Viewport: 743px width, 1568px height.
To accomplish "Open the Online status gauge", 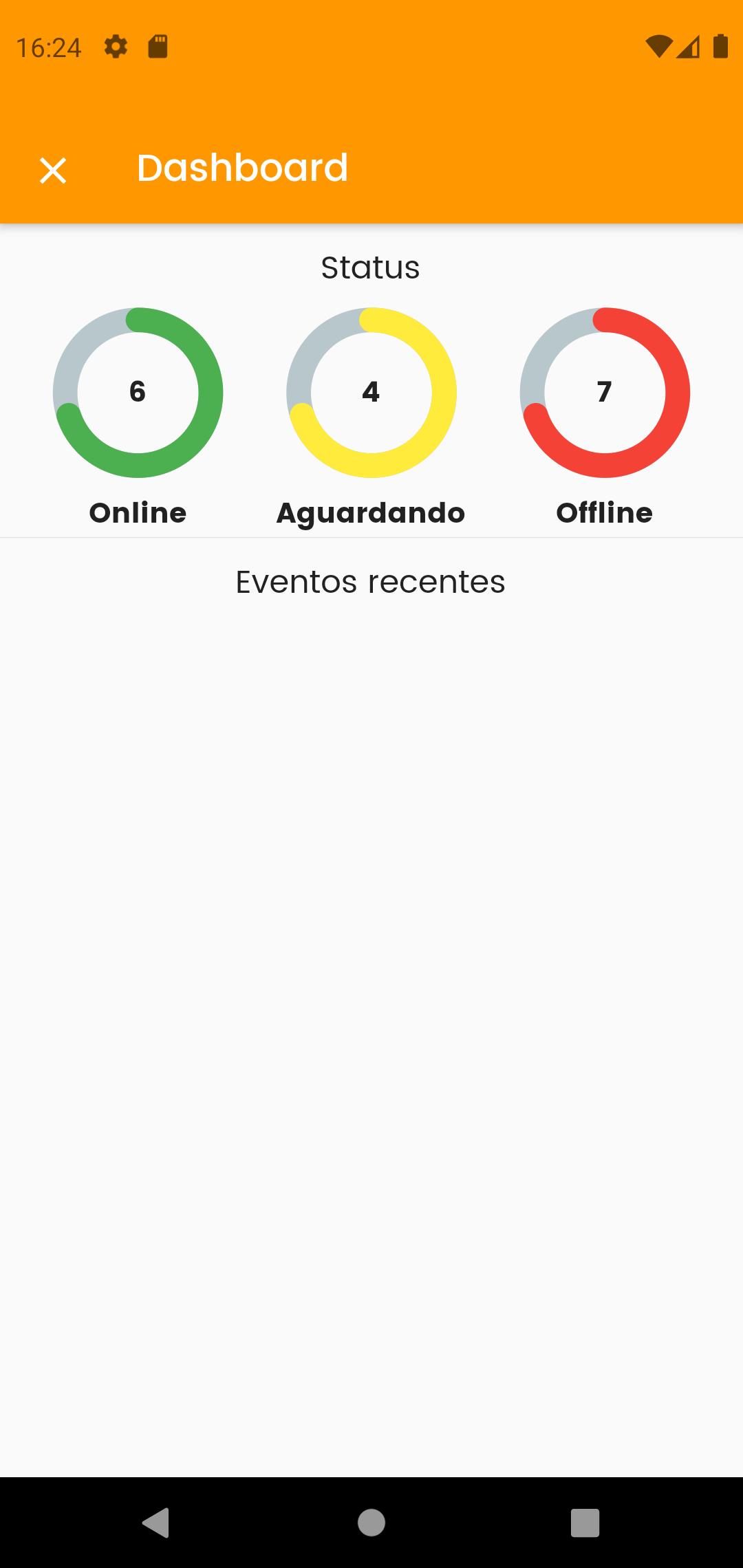I will 138,392.
